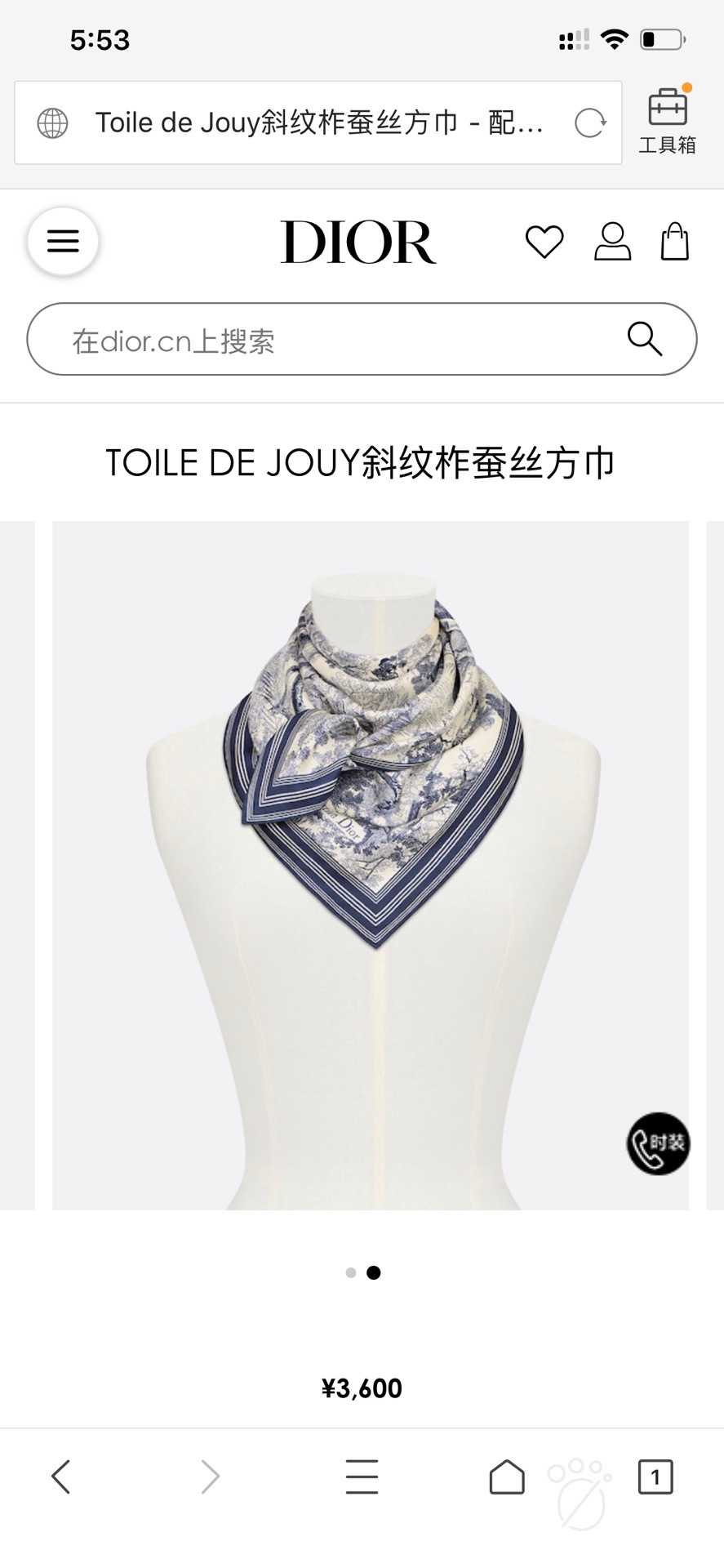Open the browser toolbox 工具箱
724x1568 pixels.
[x=667, y=122]
